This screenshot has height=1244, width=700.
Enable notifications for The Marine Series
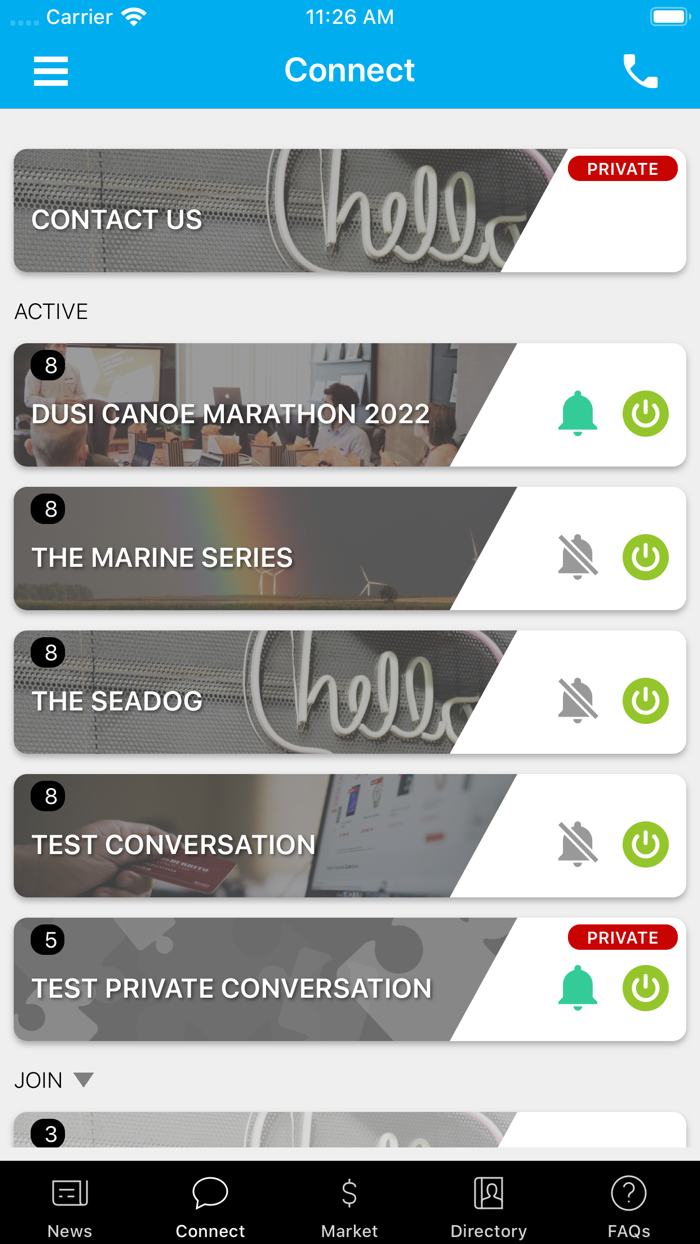[578, 557]
